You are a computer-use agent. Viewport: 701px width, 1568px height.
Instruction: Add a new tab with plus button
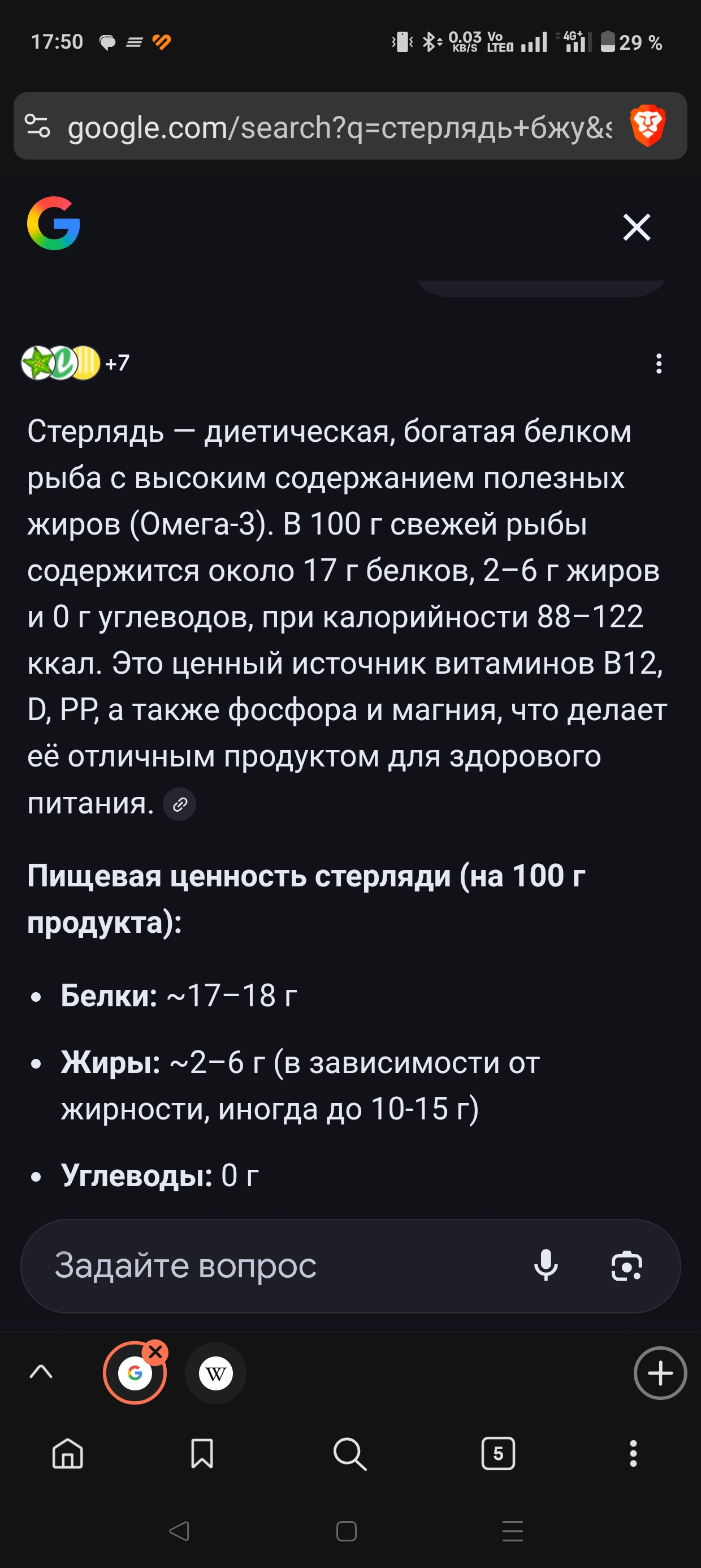[x=660, y=1373]
